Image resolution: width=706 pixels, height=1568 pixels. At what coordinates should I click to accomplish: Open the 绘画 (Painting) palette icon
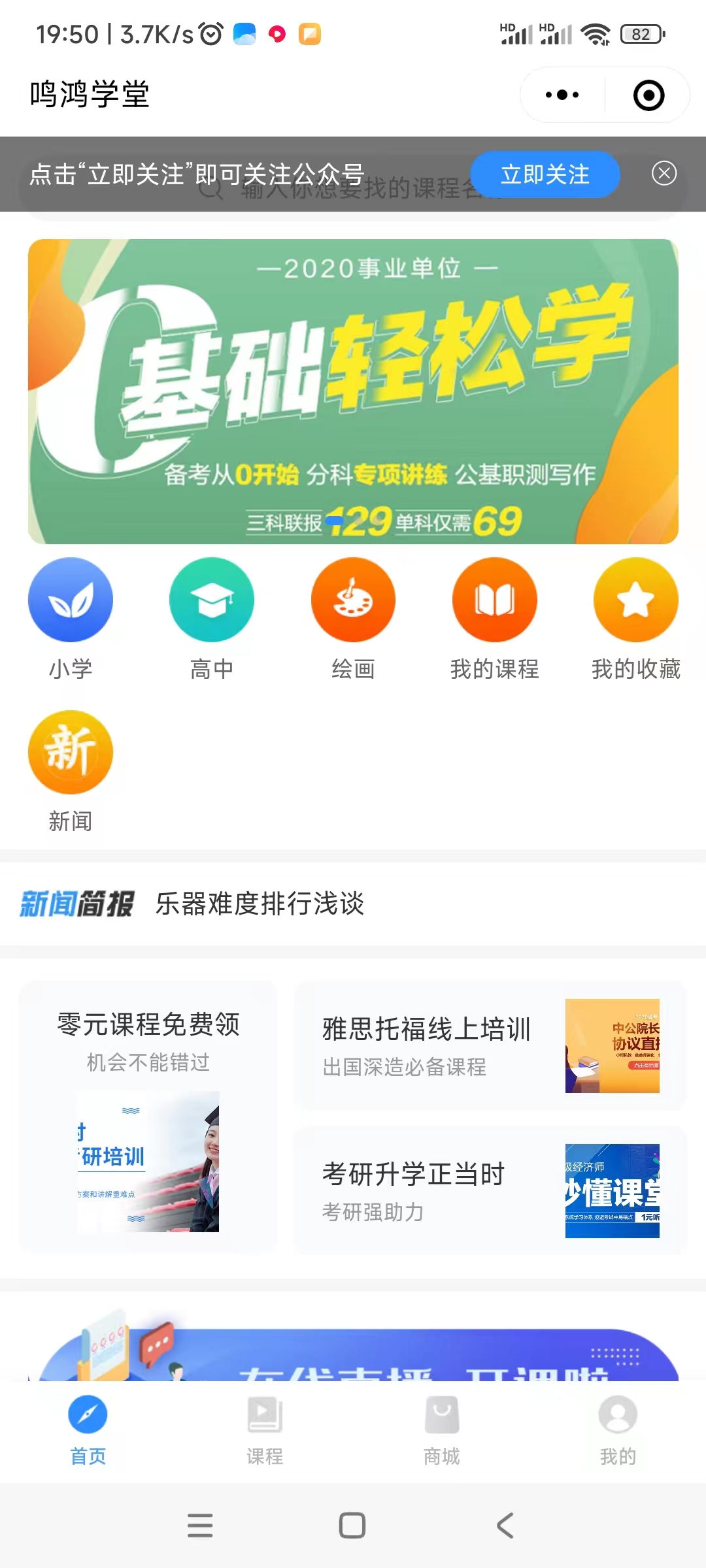tap(353, 599)
